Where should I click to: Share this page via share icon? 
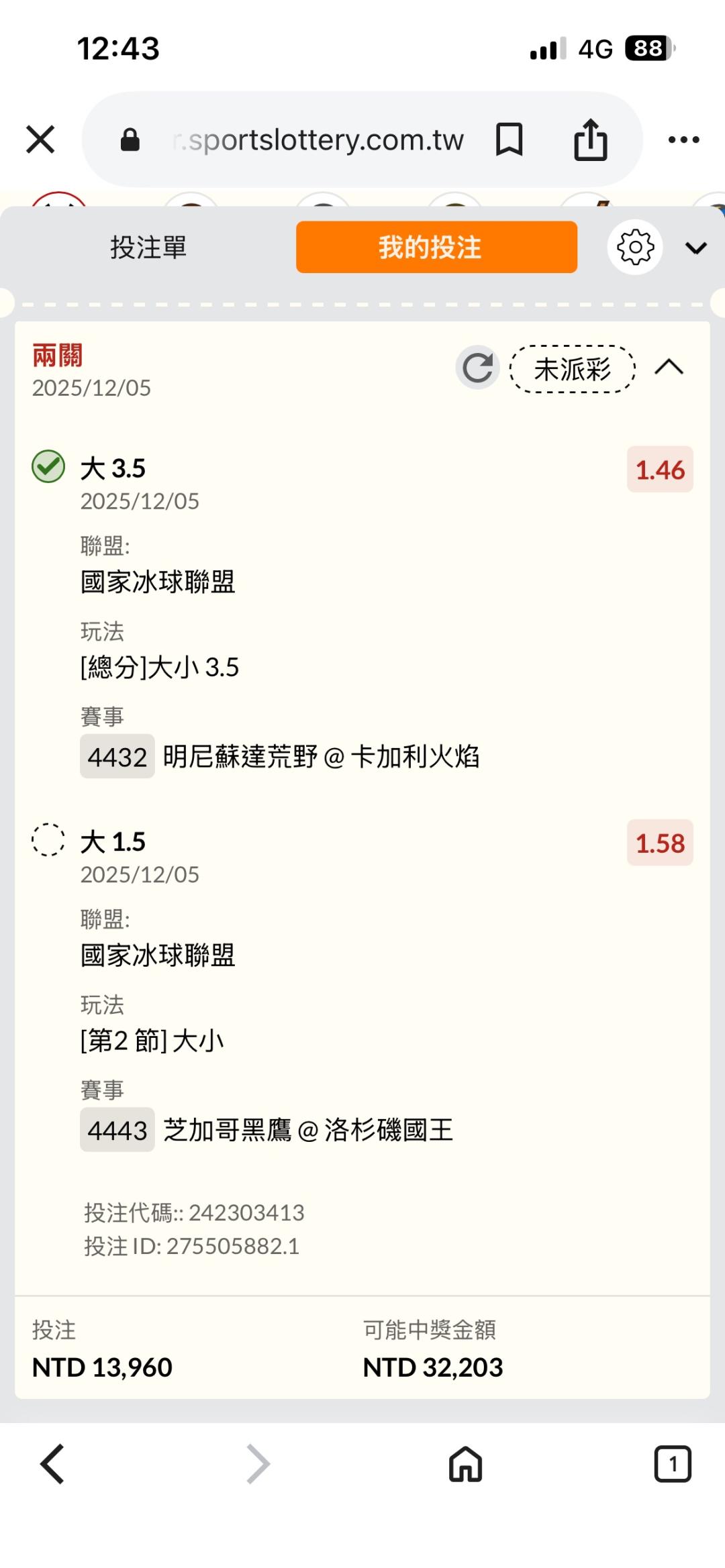click(590, 140)
